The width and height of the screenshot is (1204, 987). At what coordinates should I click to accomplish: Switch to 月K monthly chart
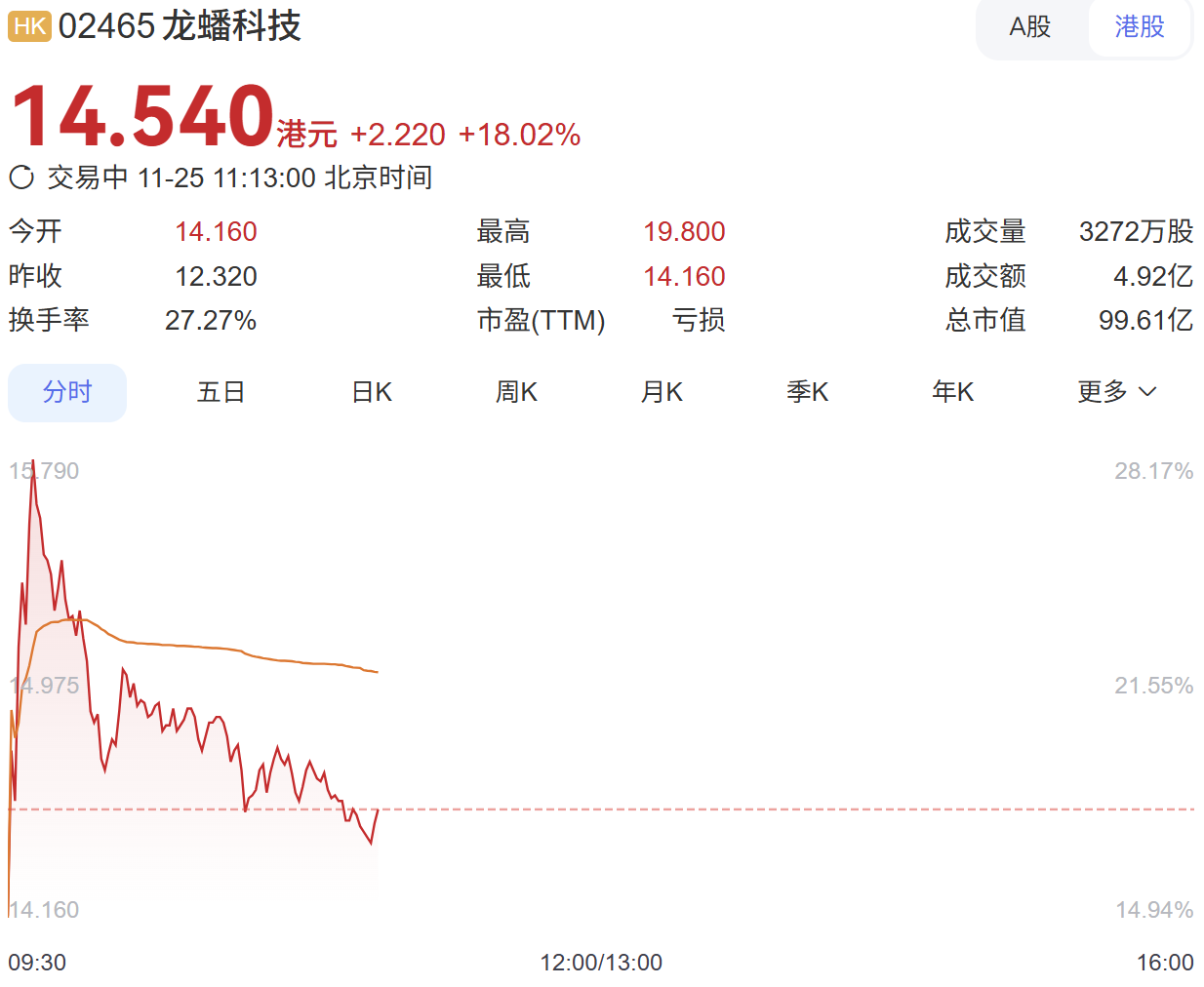click(662, 392)
